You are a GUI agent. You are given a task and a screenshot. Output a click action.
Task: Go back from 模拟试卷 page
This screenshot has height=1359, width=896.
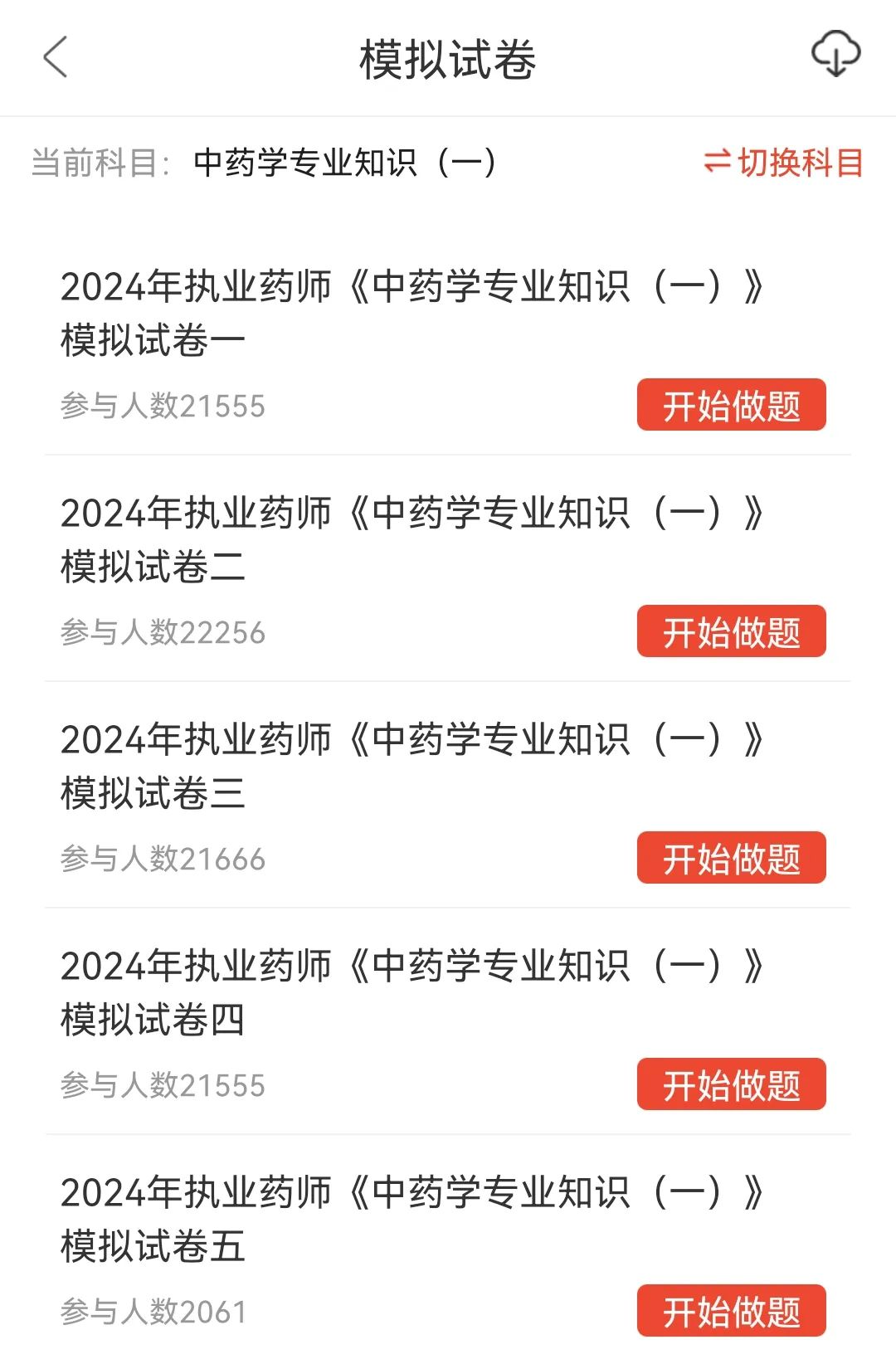pos(56,58)
